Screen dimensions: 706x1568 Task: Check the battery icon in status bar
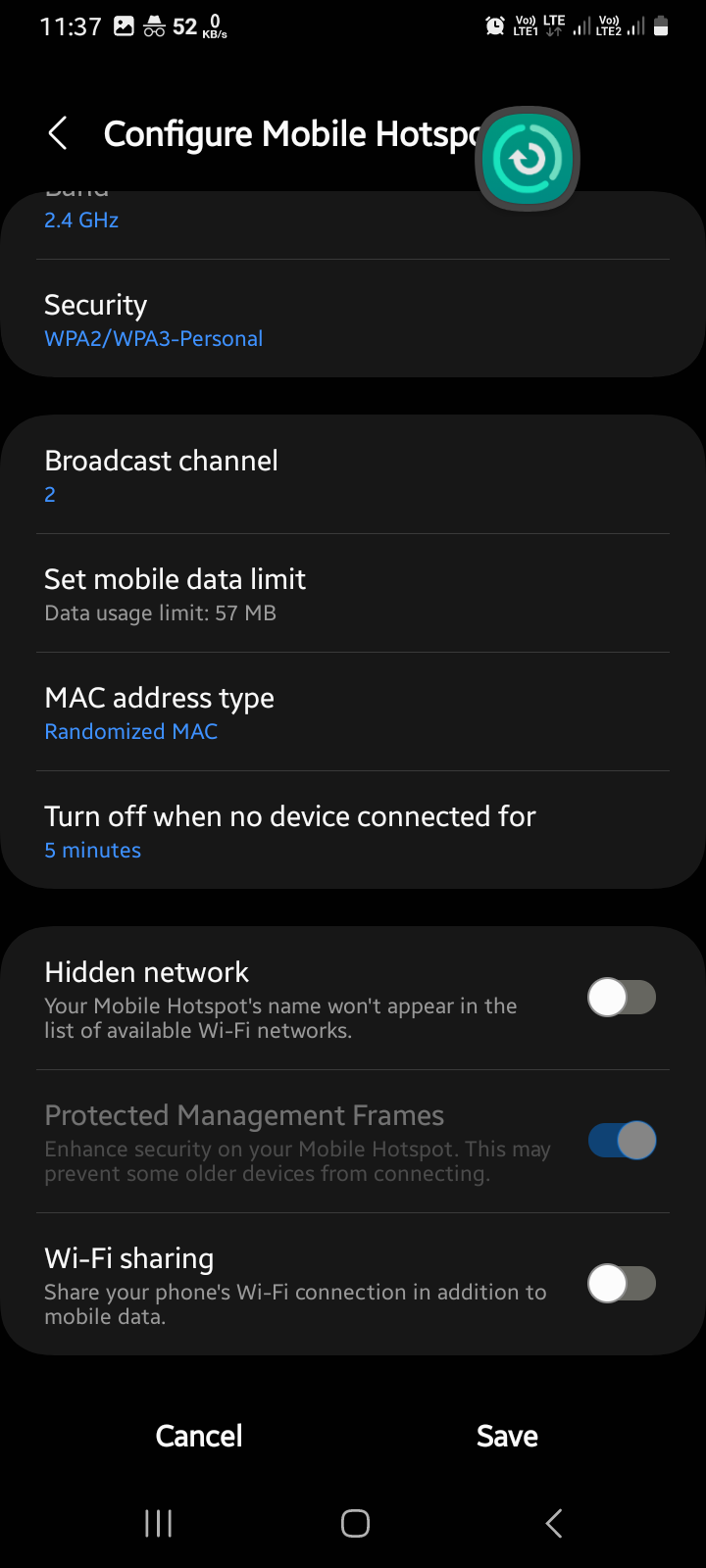[x=661, y=26]
